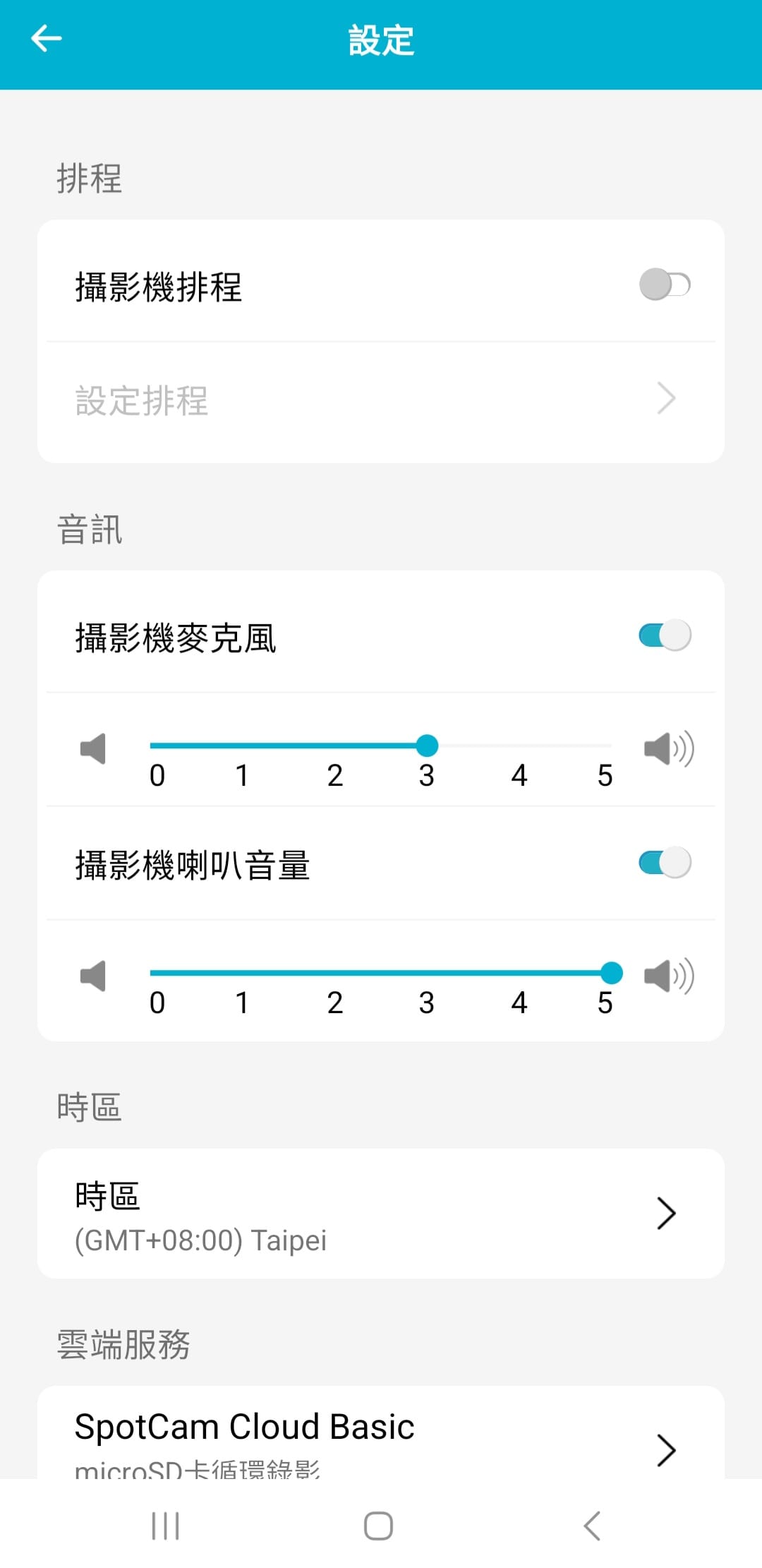762x1568 pixels.
Task: Go back from the 設定 screen
Action: coord(47,39)
